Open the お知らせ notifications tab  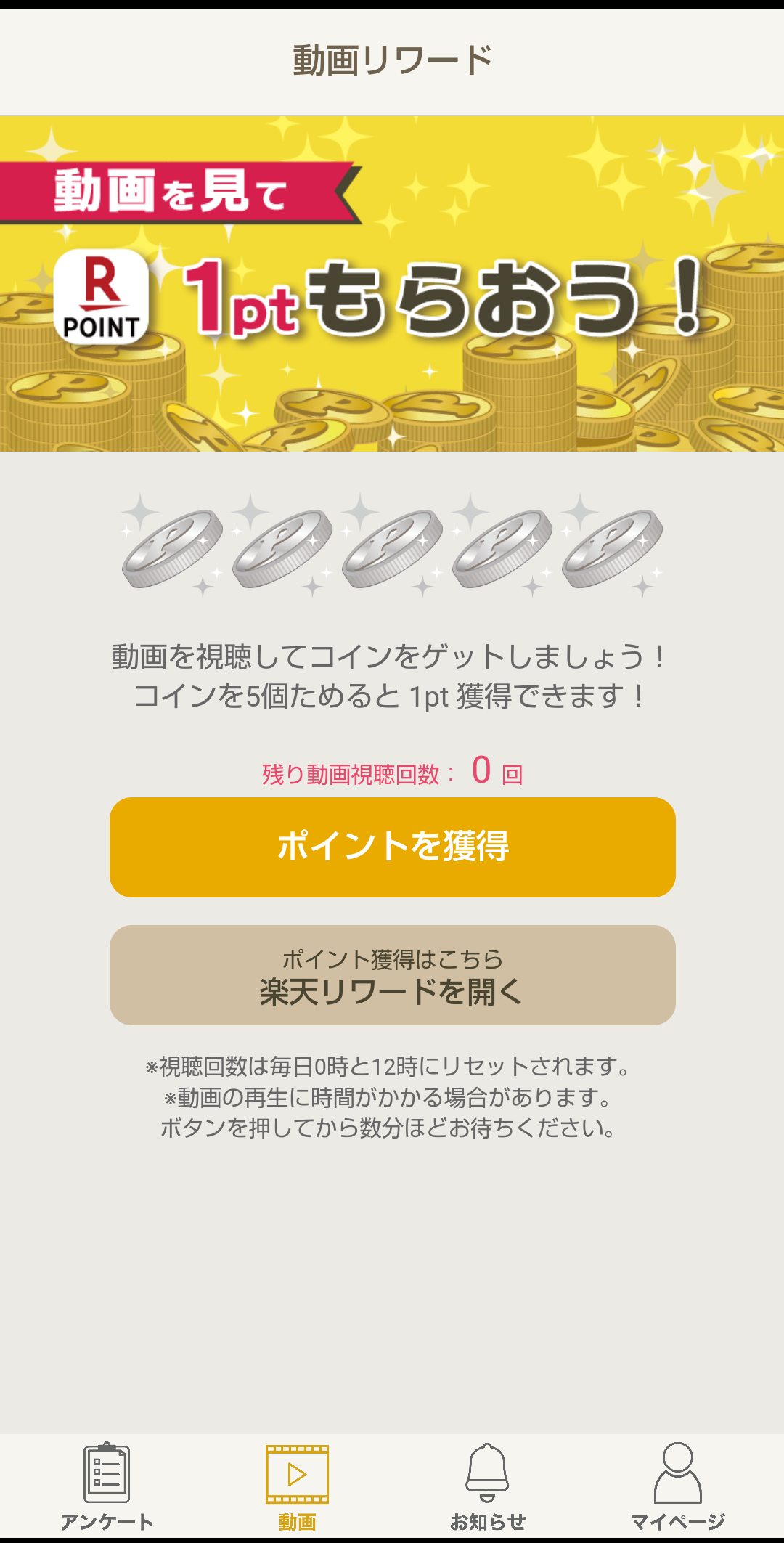487,1486
